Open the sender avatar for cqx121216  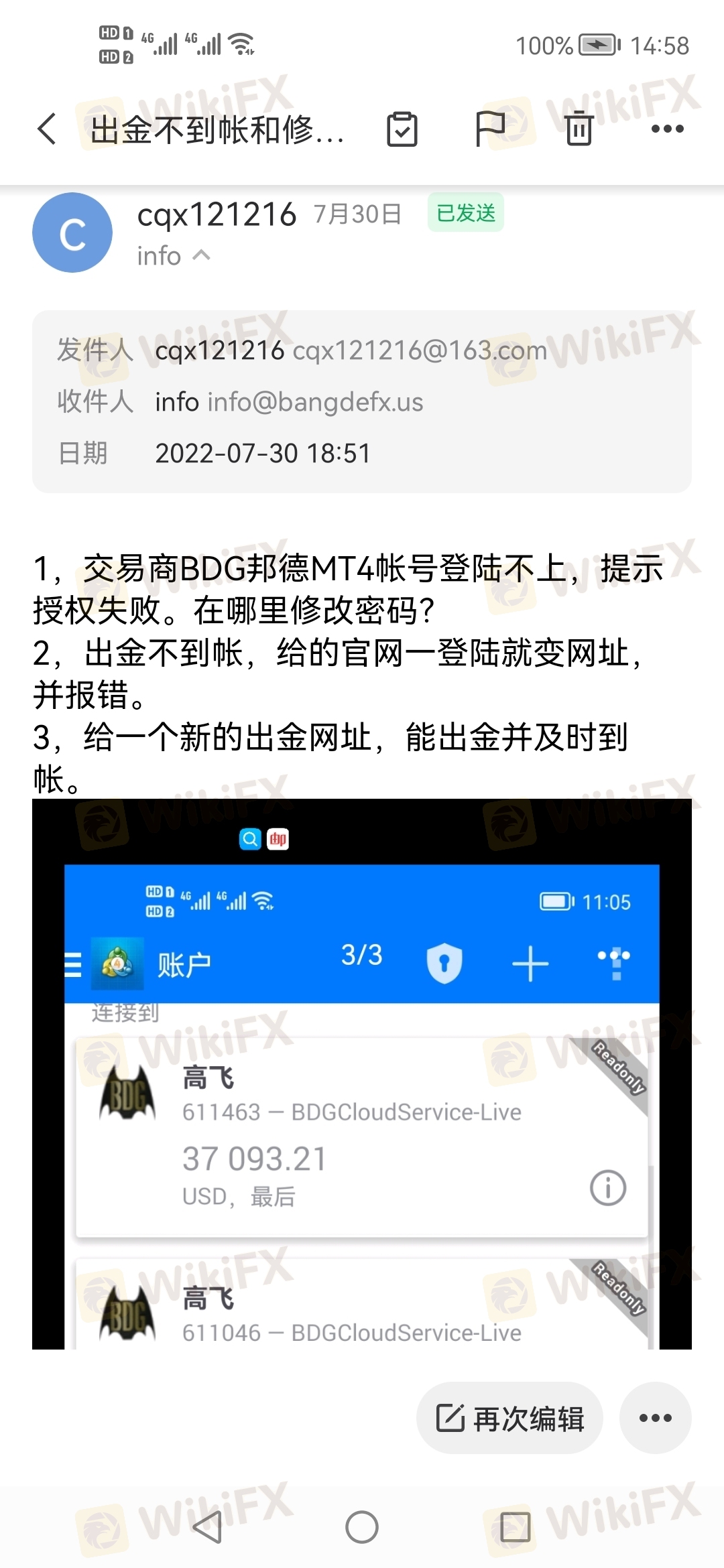tap(72, 233)
